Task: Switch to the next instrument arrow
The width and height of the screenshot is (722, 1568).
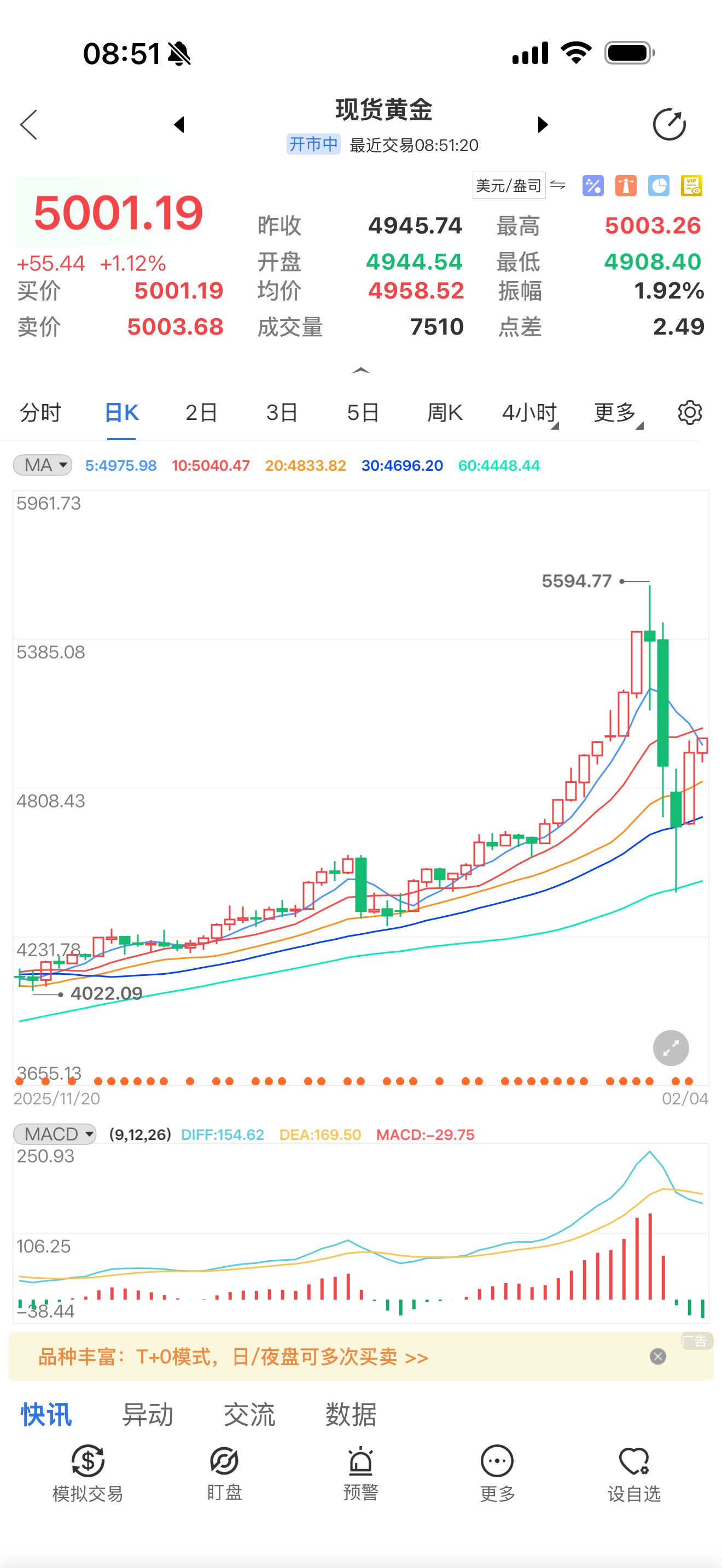Action: click(x=543, y=125)
